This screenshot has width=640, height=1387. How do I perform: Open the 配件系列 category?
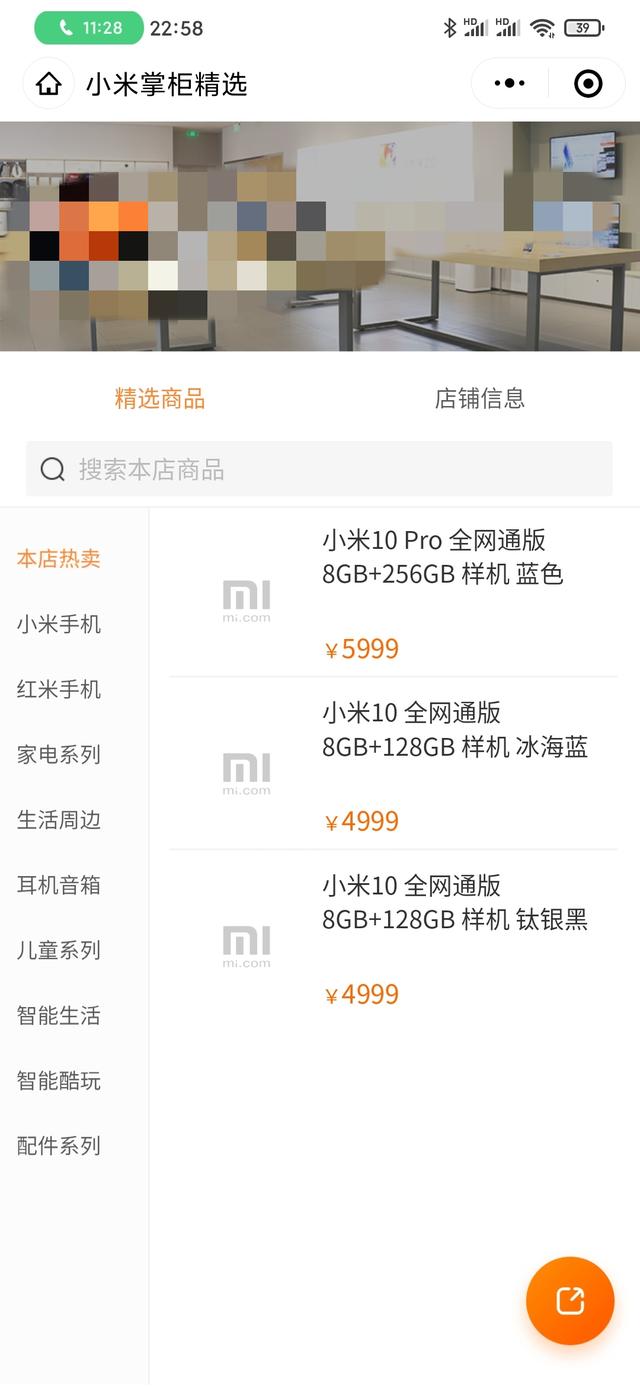coord(59,1145)
